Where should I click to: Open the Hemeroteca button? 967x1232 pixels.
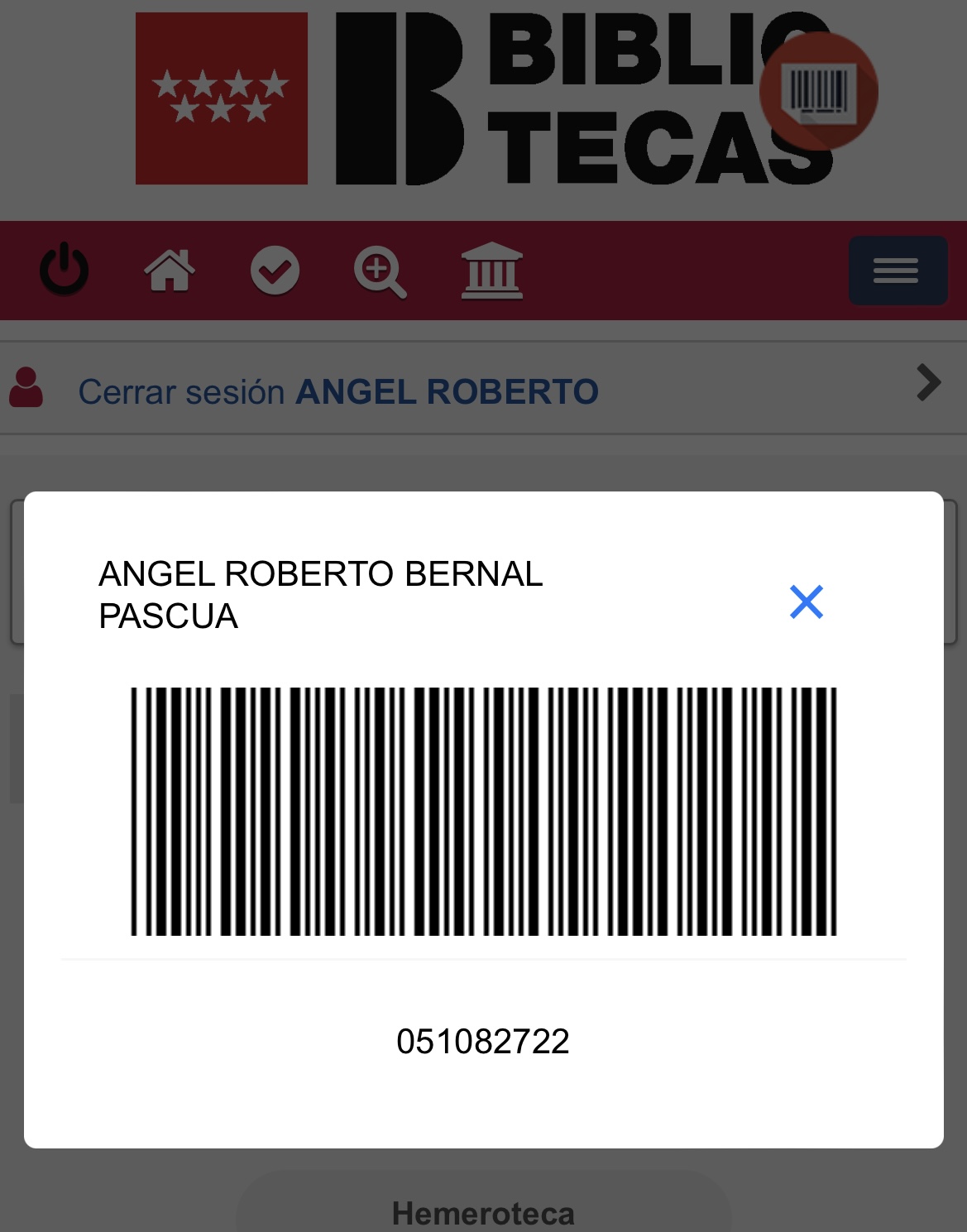(x=483, y=1212)
